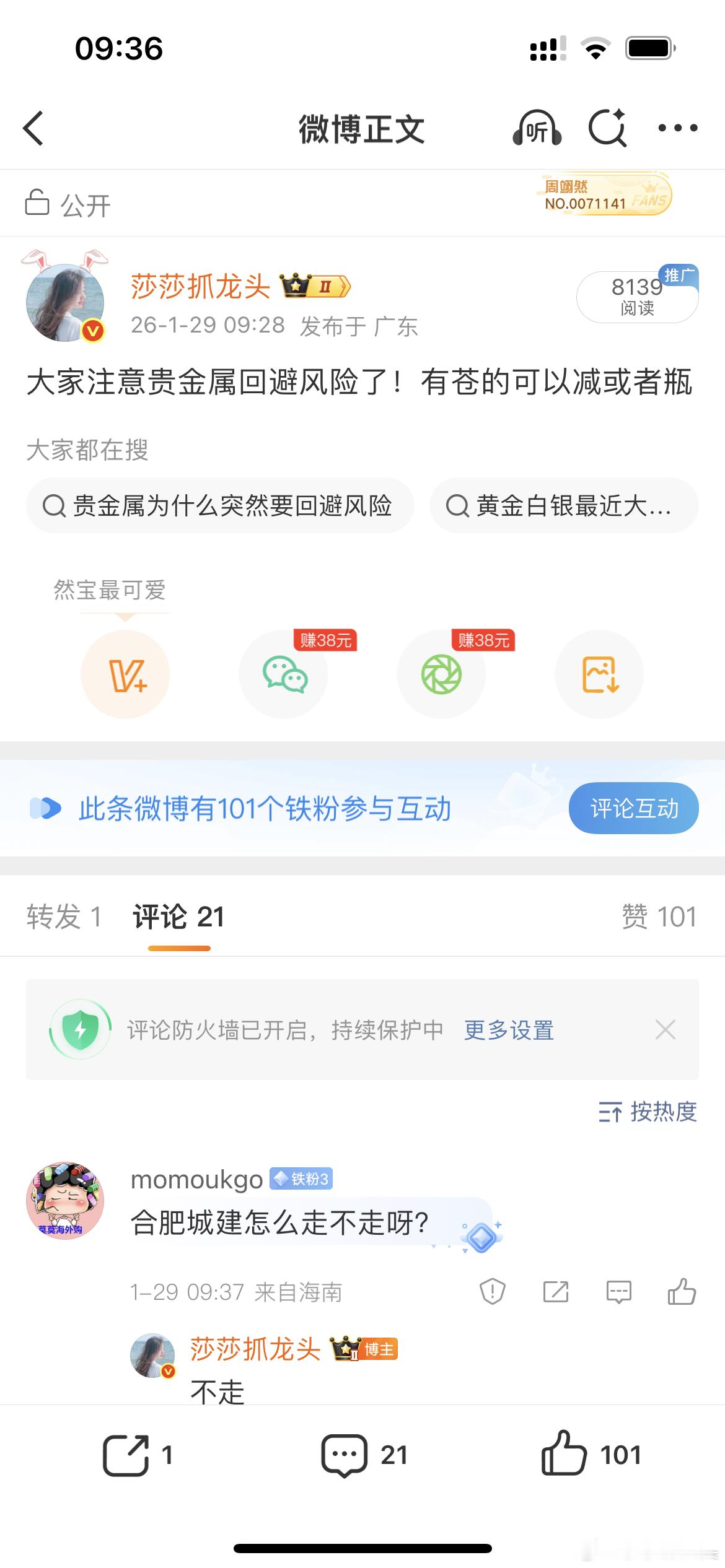
Task: Switch to the 转发 tab
Action: [x=64, y=917]
